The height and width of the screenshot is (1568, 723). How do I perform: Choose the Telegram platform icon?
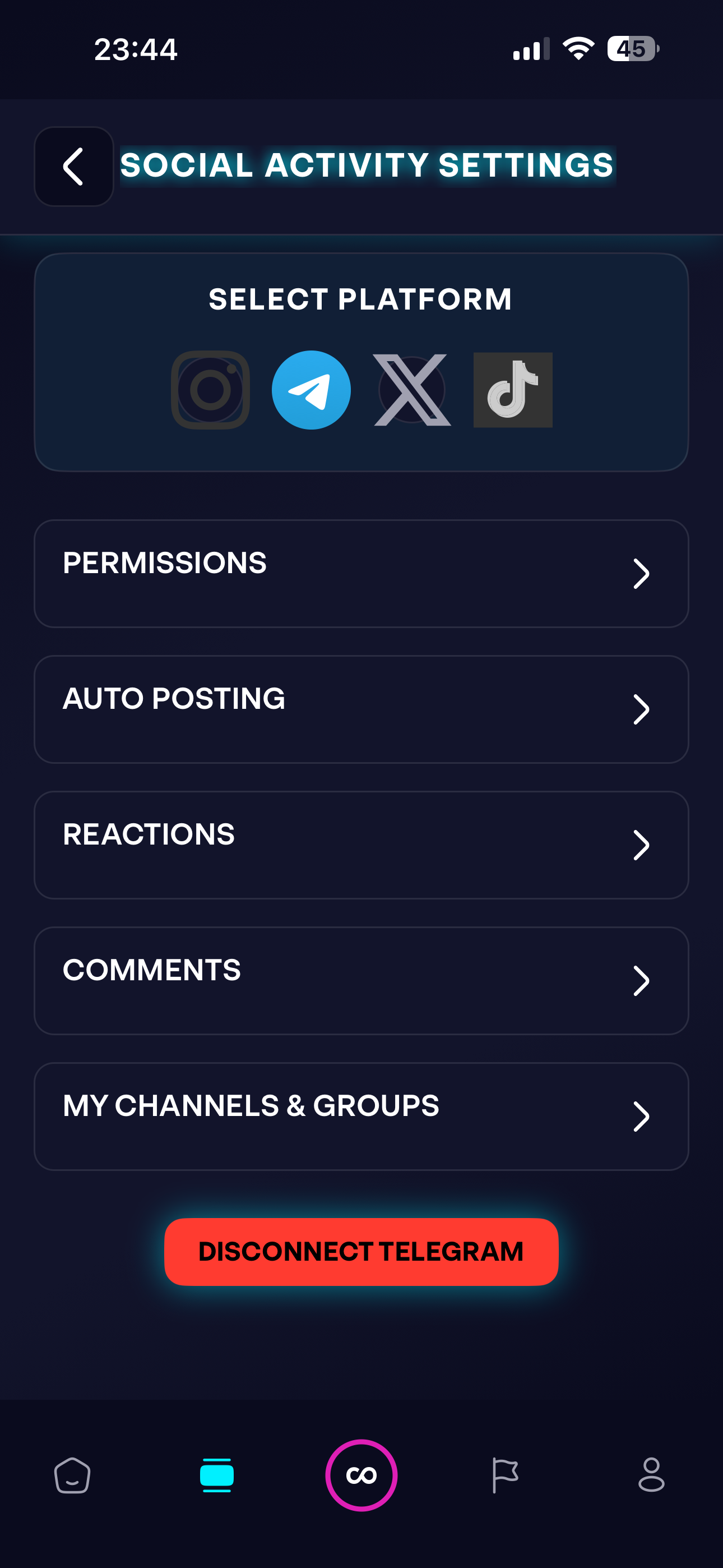click(x=311, y=390)
